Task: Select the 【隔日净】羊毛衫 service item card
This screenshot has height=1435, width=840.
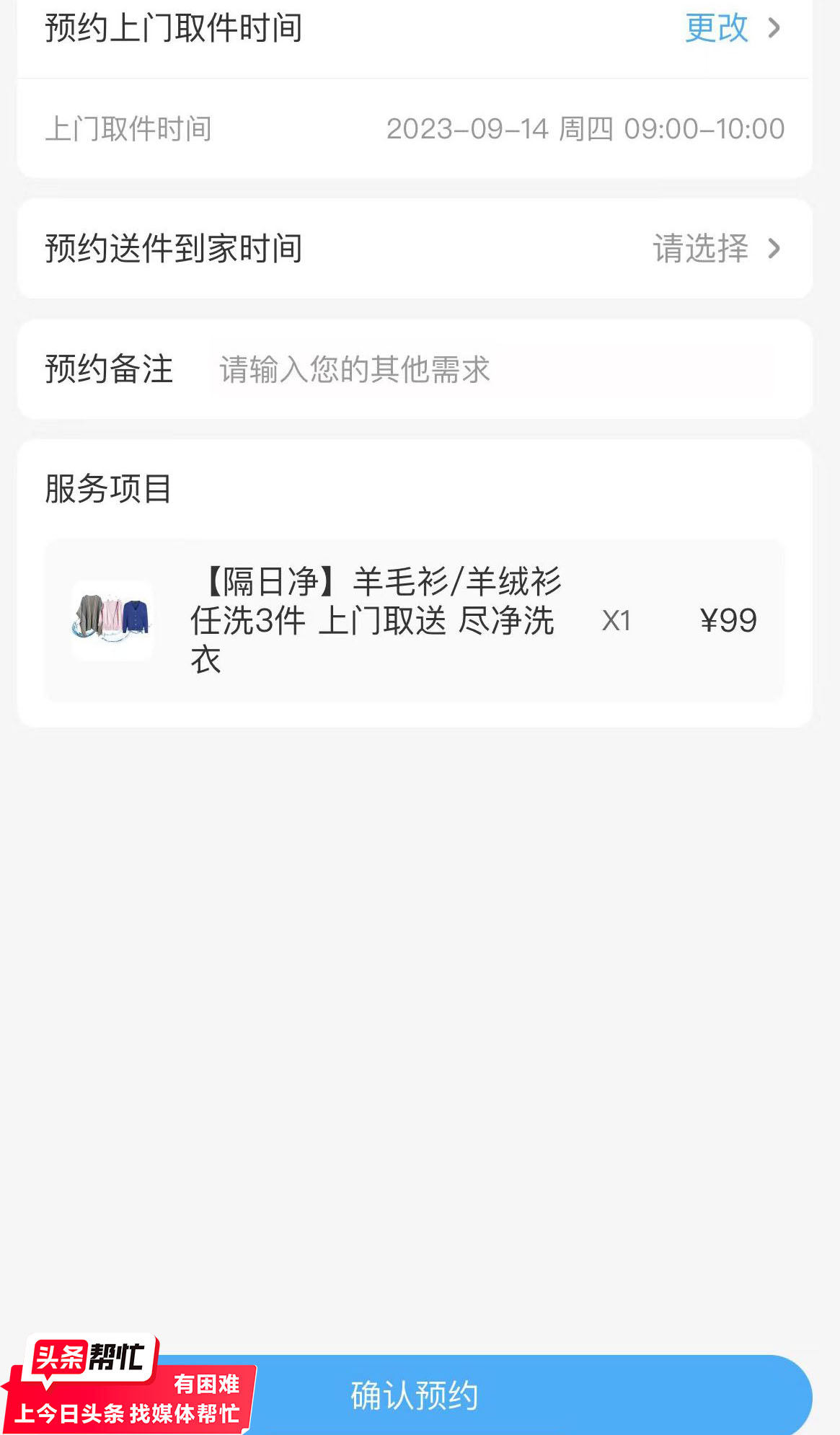Action: [x=414, y=621]
